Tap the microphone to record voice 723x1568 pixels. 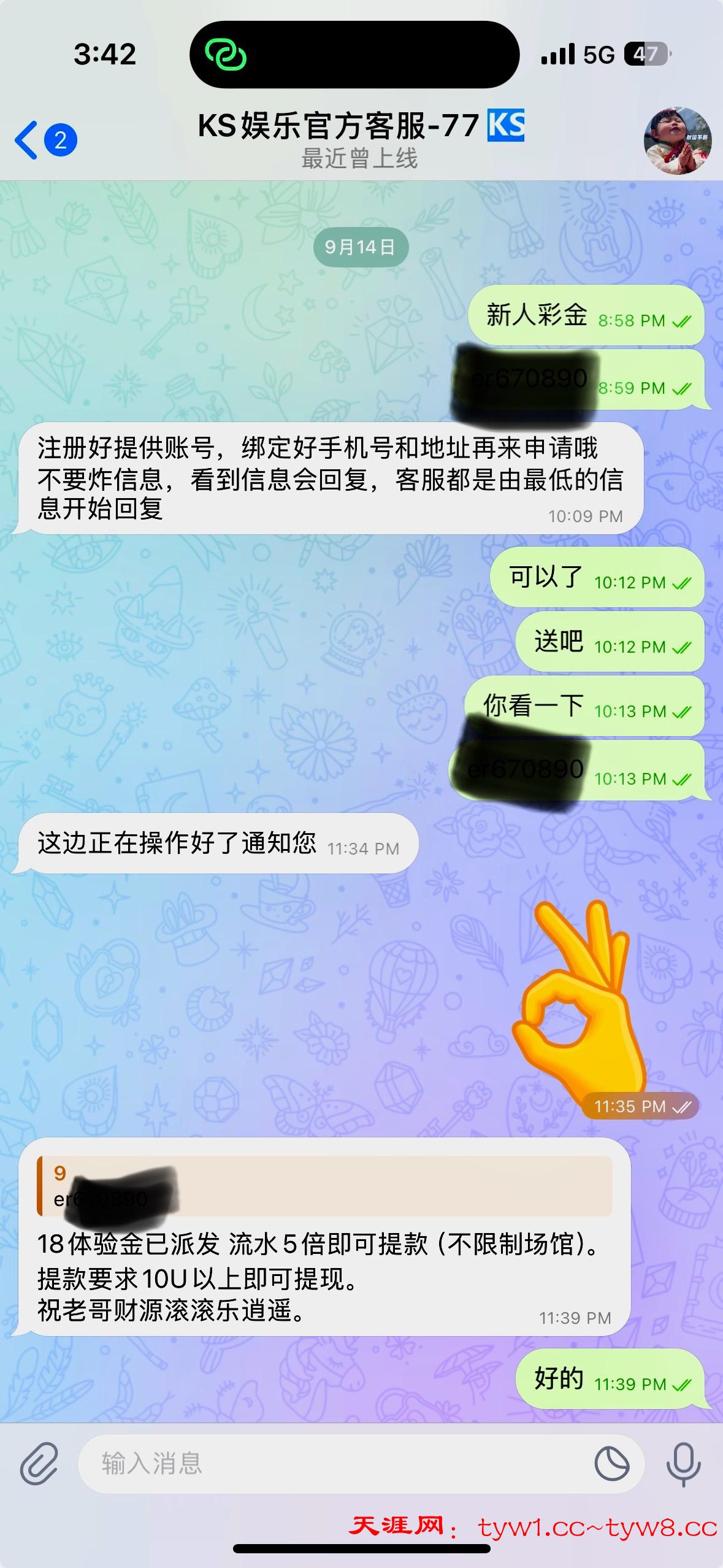[x=683, y=1463]
